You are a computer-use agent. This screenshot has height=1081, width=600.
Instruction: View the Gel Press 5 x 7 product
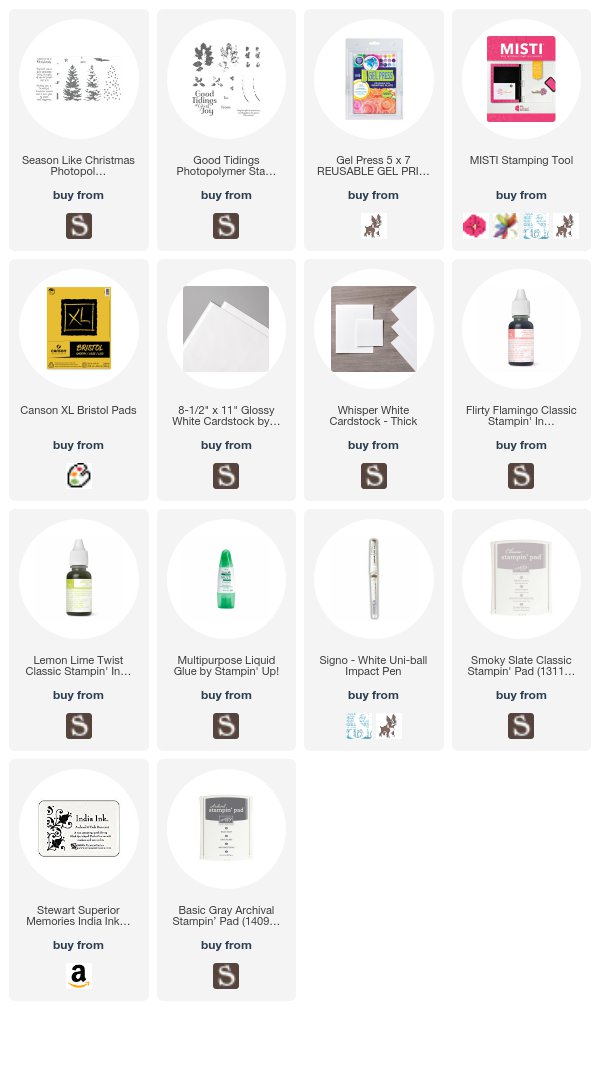tap(373, 165)
